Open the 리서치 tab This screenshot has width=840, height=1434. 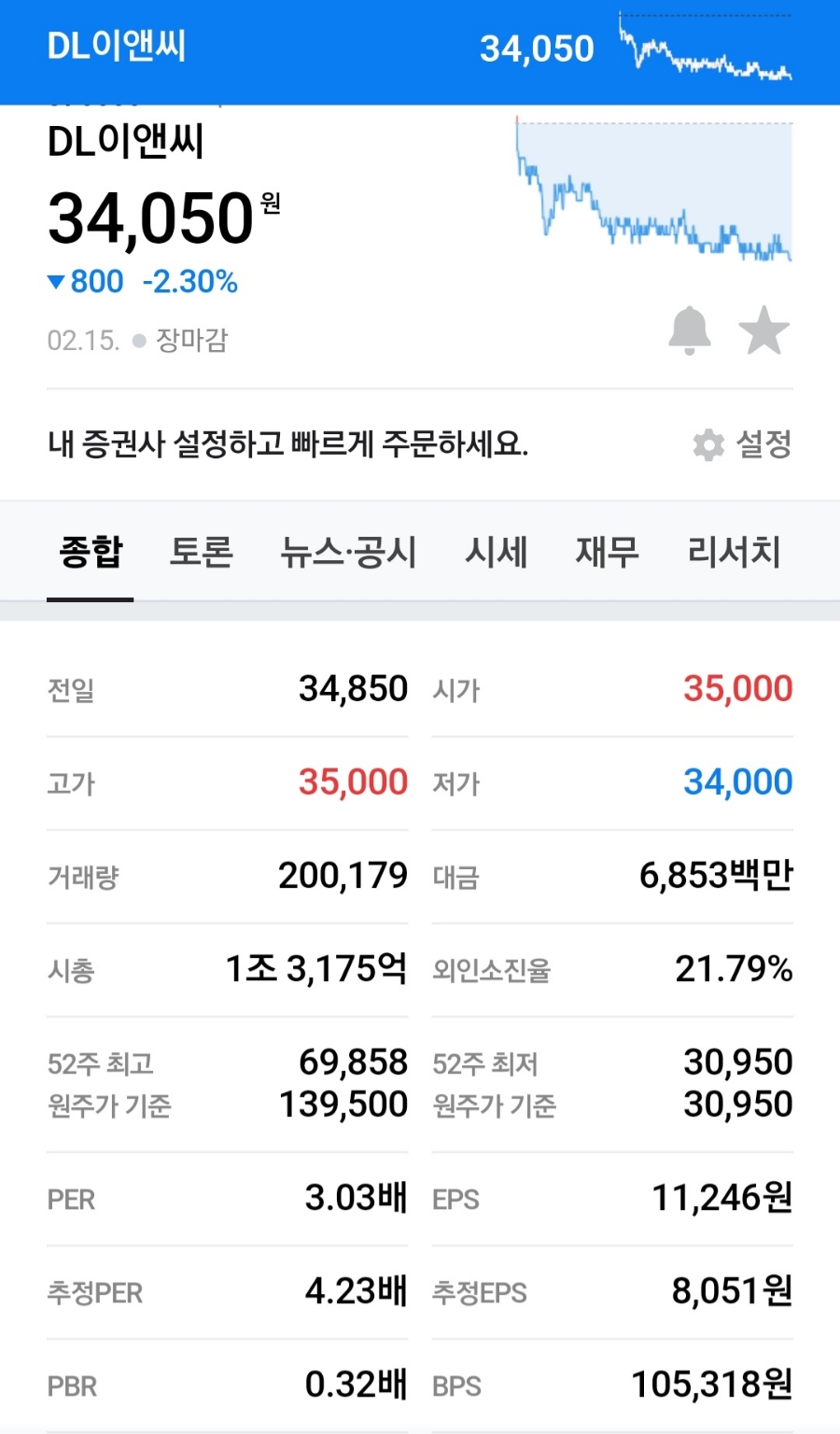click(x=734, y=552)
